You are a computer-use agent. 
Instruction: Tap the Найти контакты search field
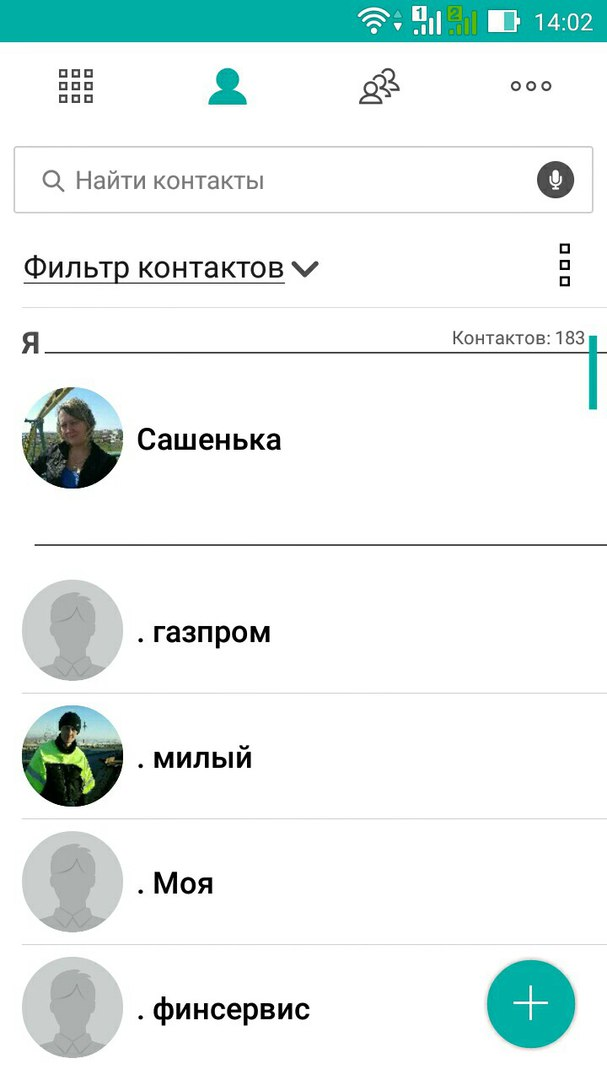tap(303, 180)
